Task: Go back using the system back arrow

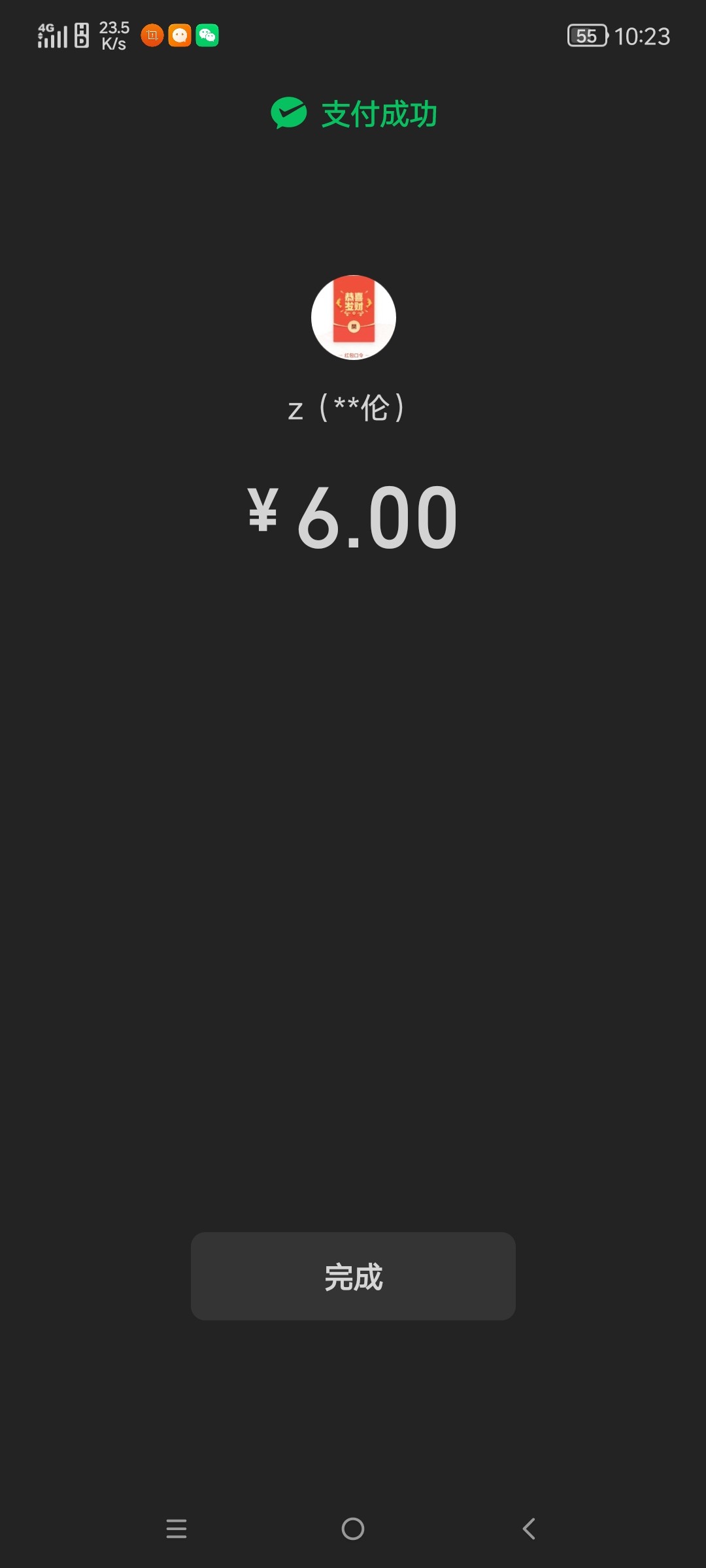Action: [x=529, y=1529]
